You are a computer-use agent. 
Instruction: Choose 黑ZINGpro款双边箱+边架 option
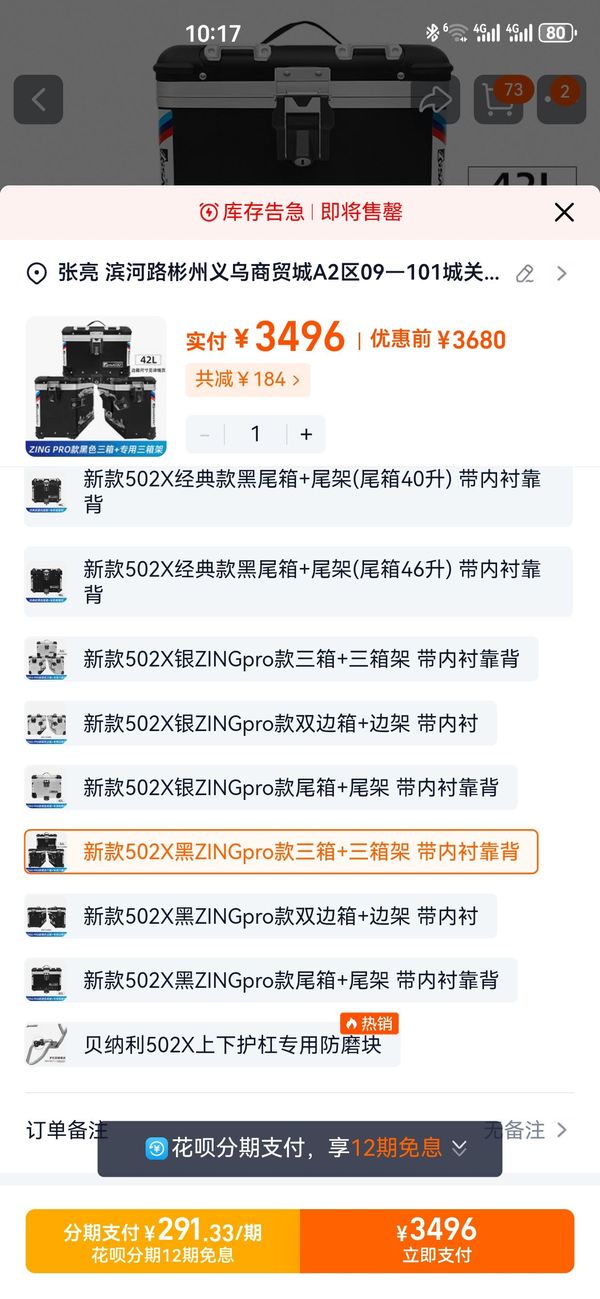pos(260,915)
